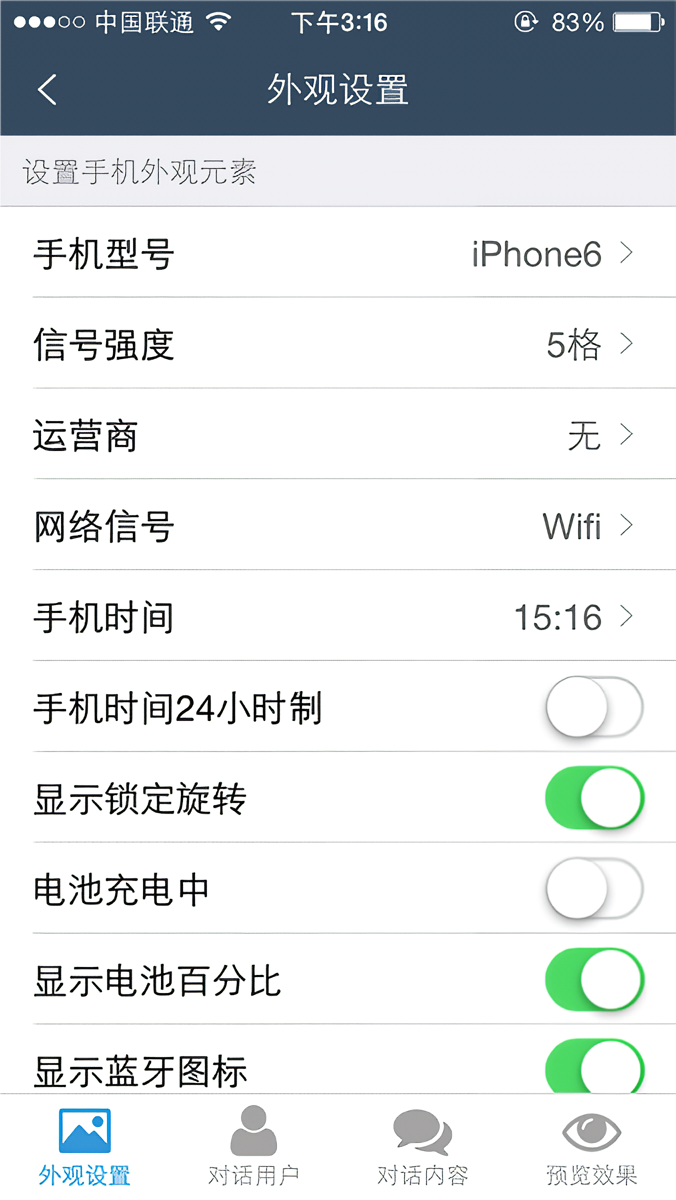
Task: Disable the 显示电池百分比 switch
Action: click(594, 980)
